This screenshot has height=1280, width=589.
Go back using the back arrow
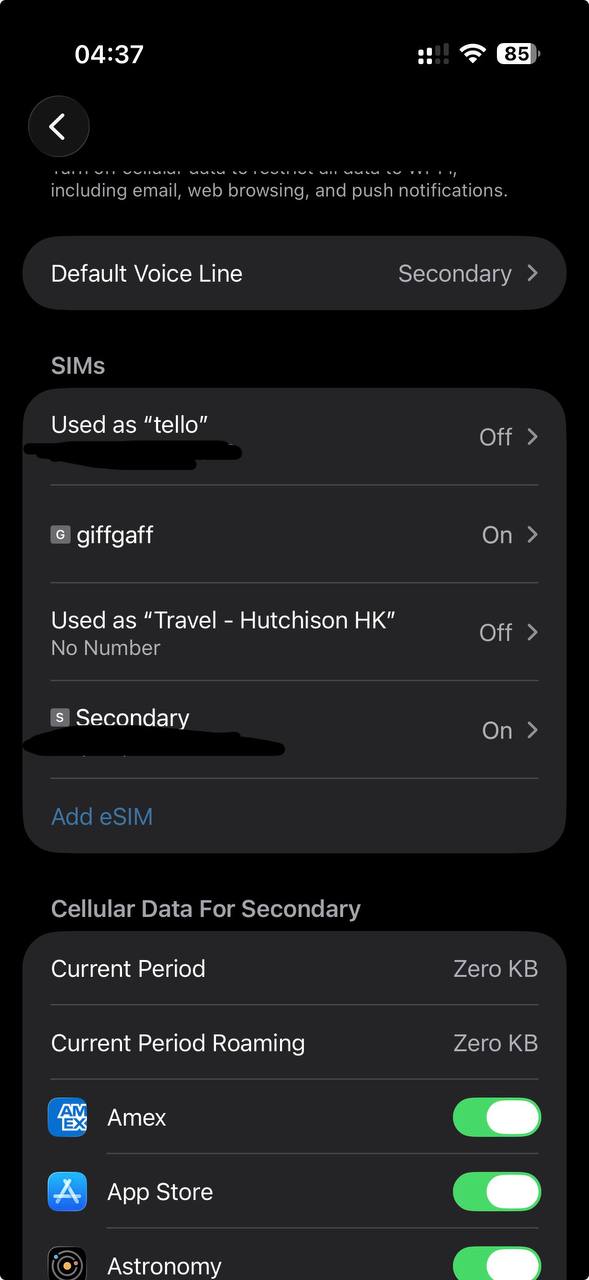[58, 126]
